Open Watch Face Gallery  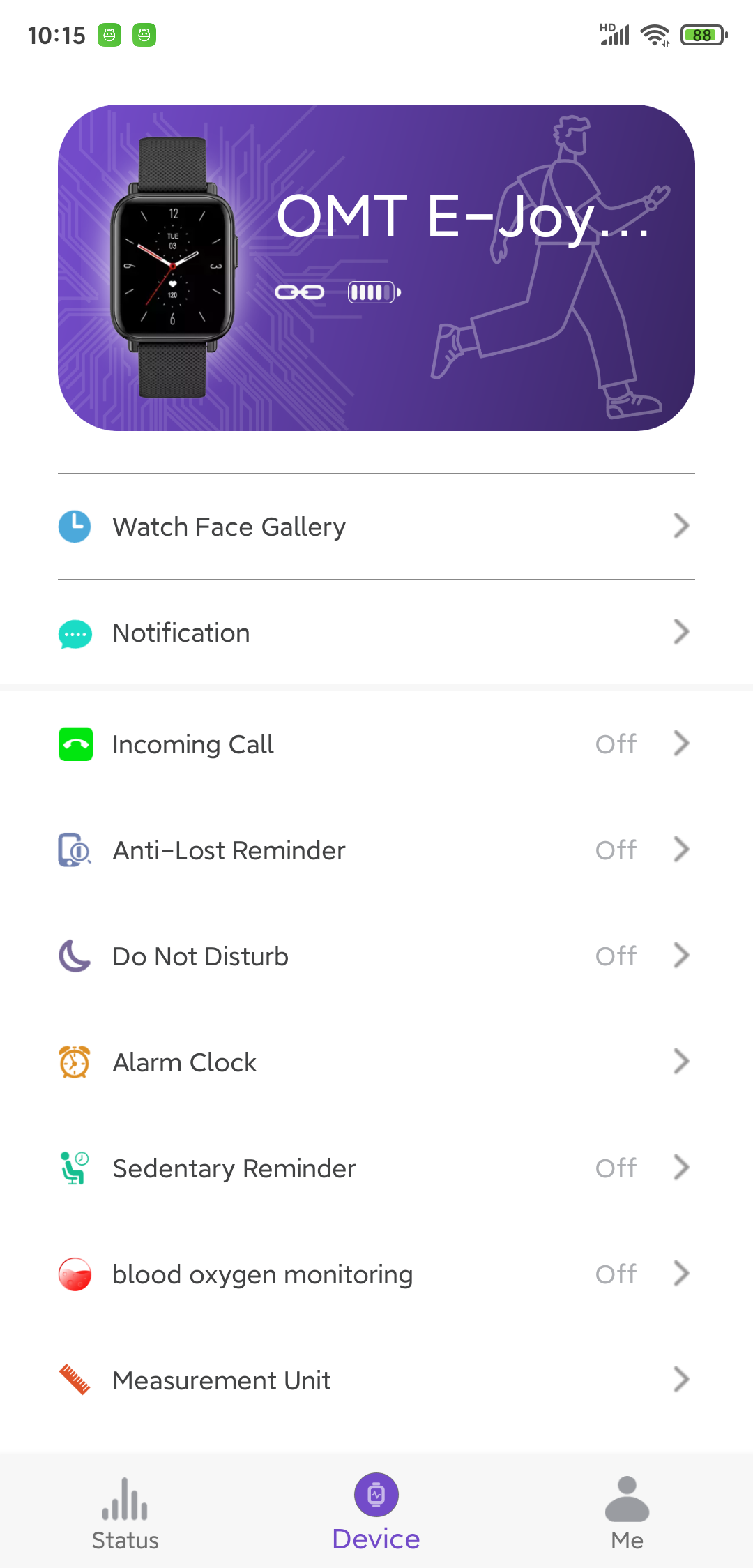point(376,527)
